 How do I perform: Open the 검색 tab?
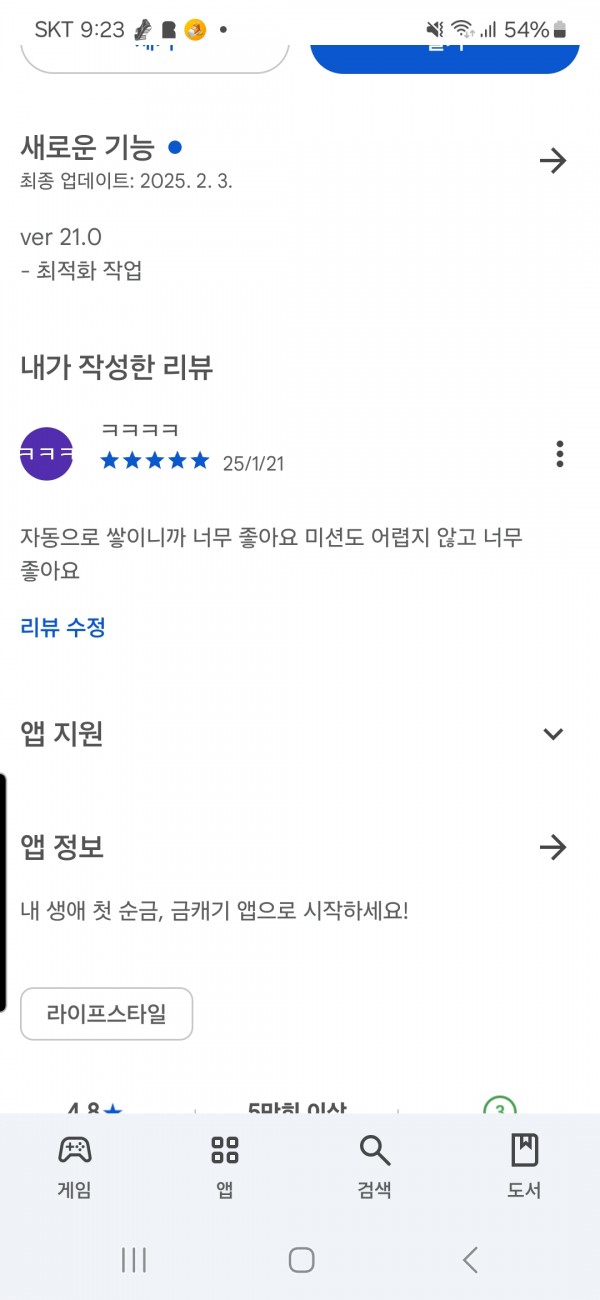click(x=375, y=1166)
